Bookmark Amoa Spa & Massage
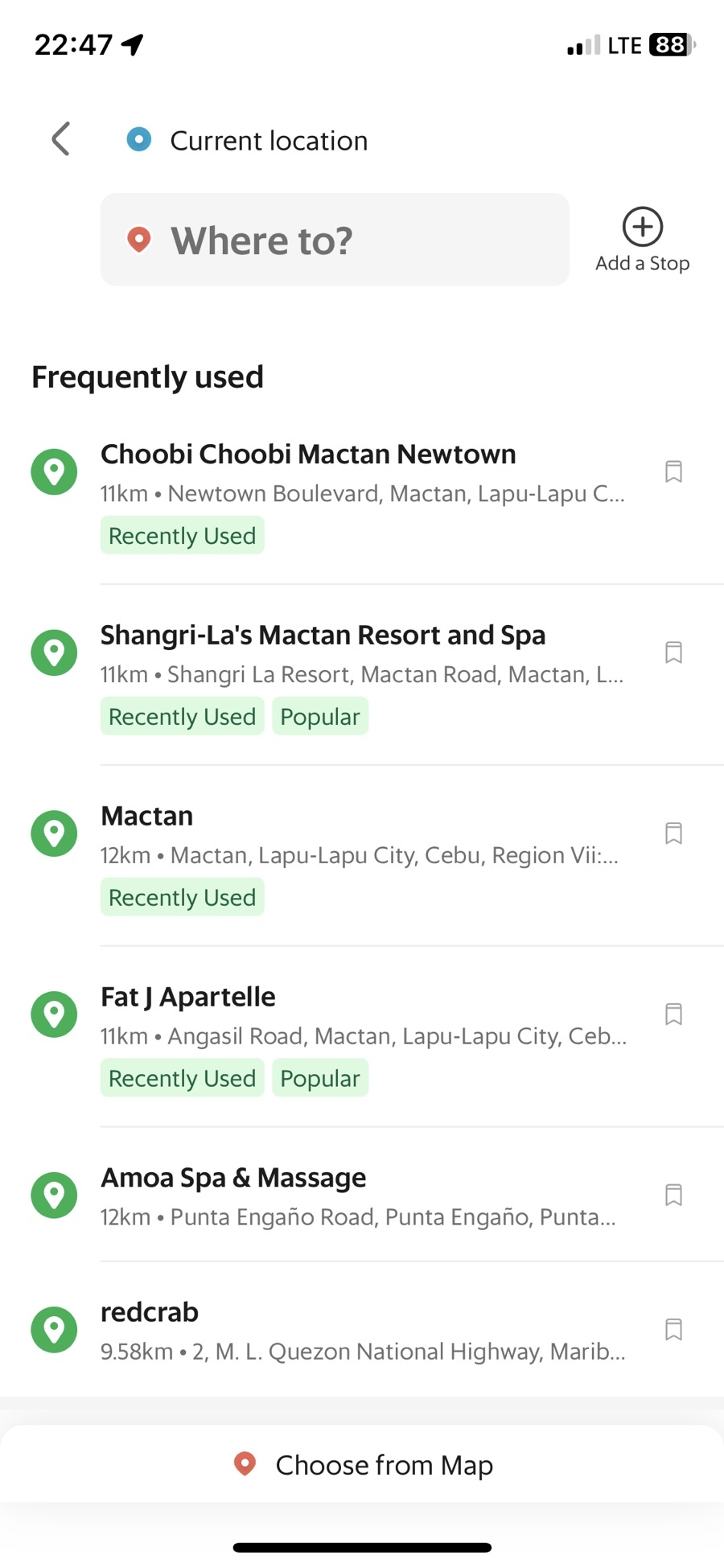This screenshot has width=724, height=1568. click(673, 1196)
